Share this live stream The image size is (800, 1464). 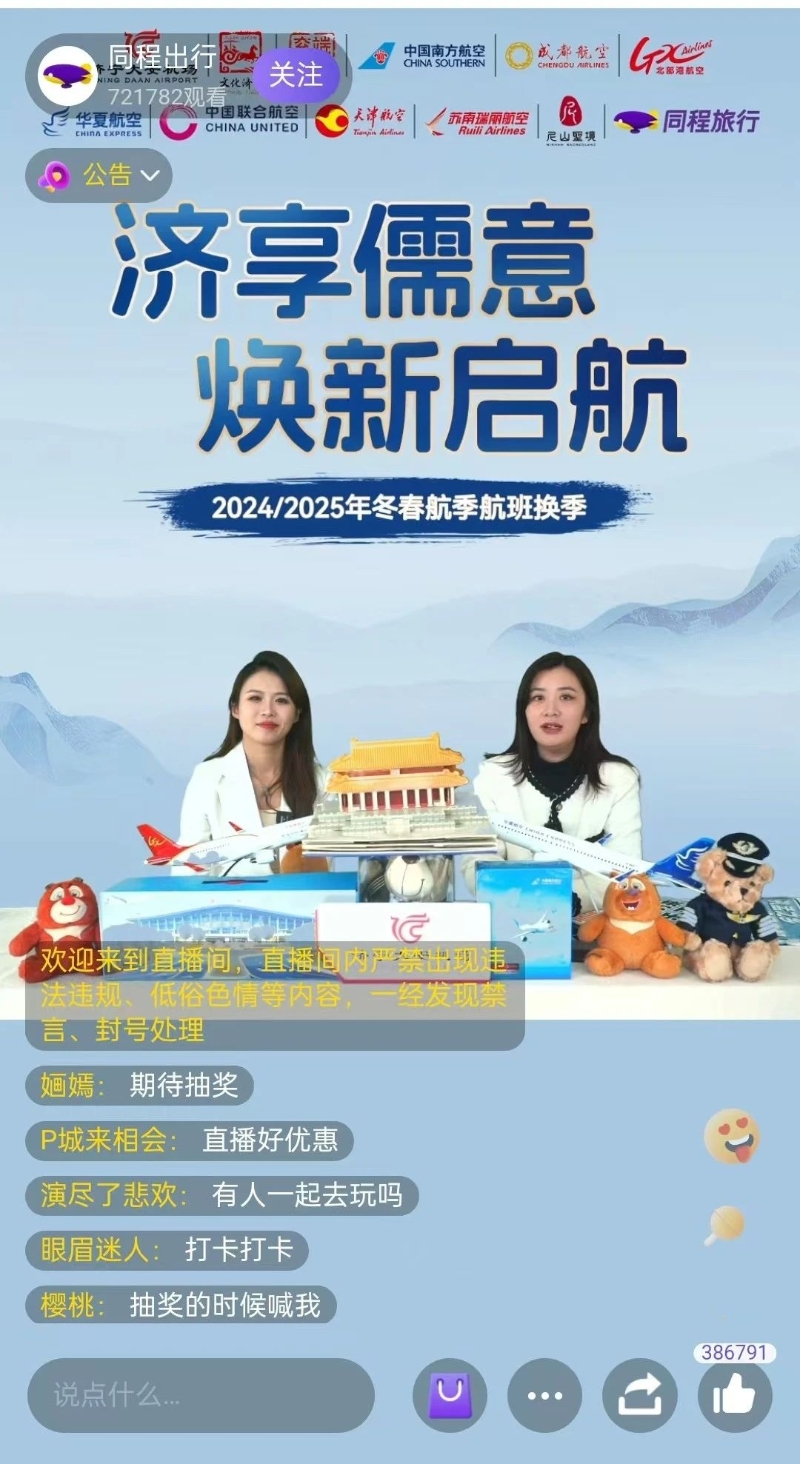(640, 1395)
